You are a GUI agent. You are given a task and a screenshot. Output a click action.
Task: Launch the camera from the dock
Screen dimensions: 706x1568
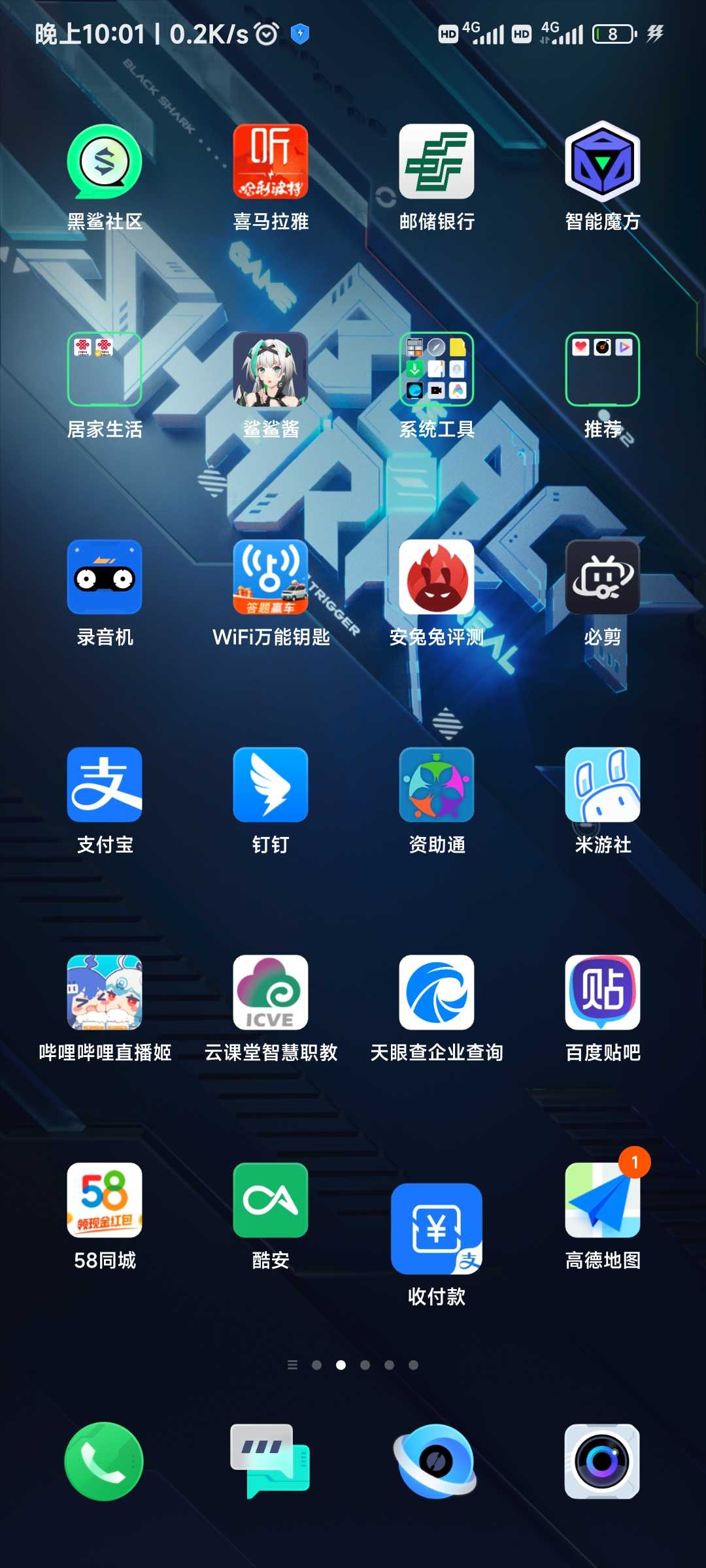point(602,1462)
